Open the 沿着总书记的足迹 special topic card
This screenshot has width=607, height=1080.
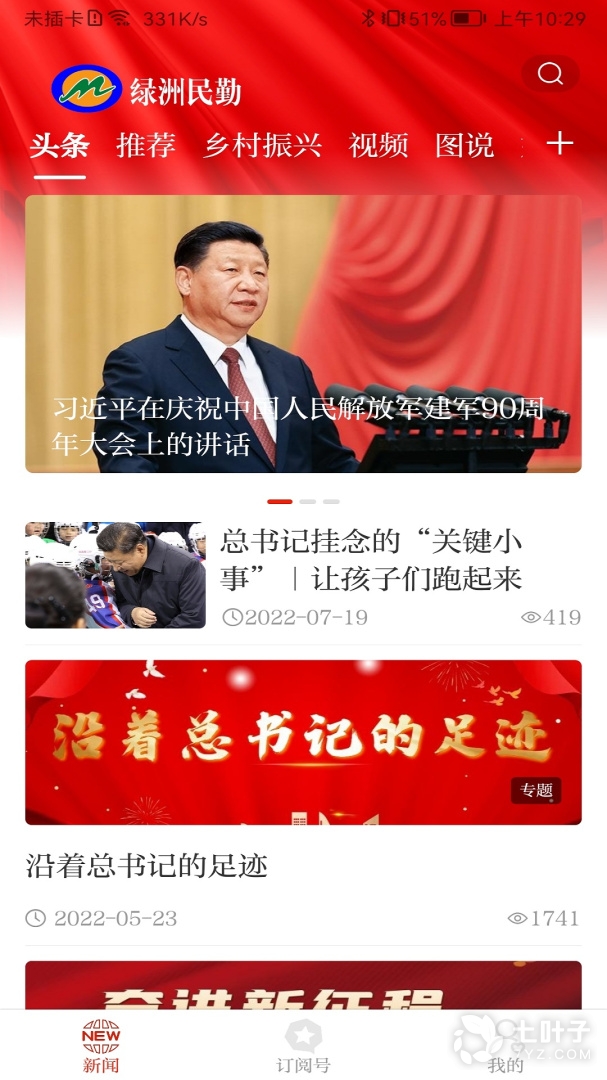303,742
